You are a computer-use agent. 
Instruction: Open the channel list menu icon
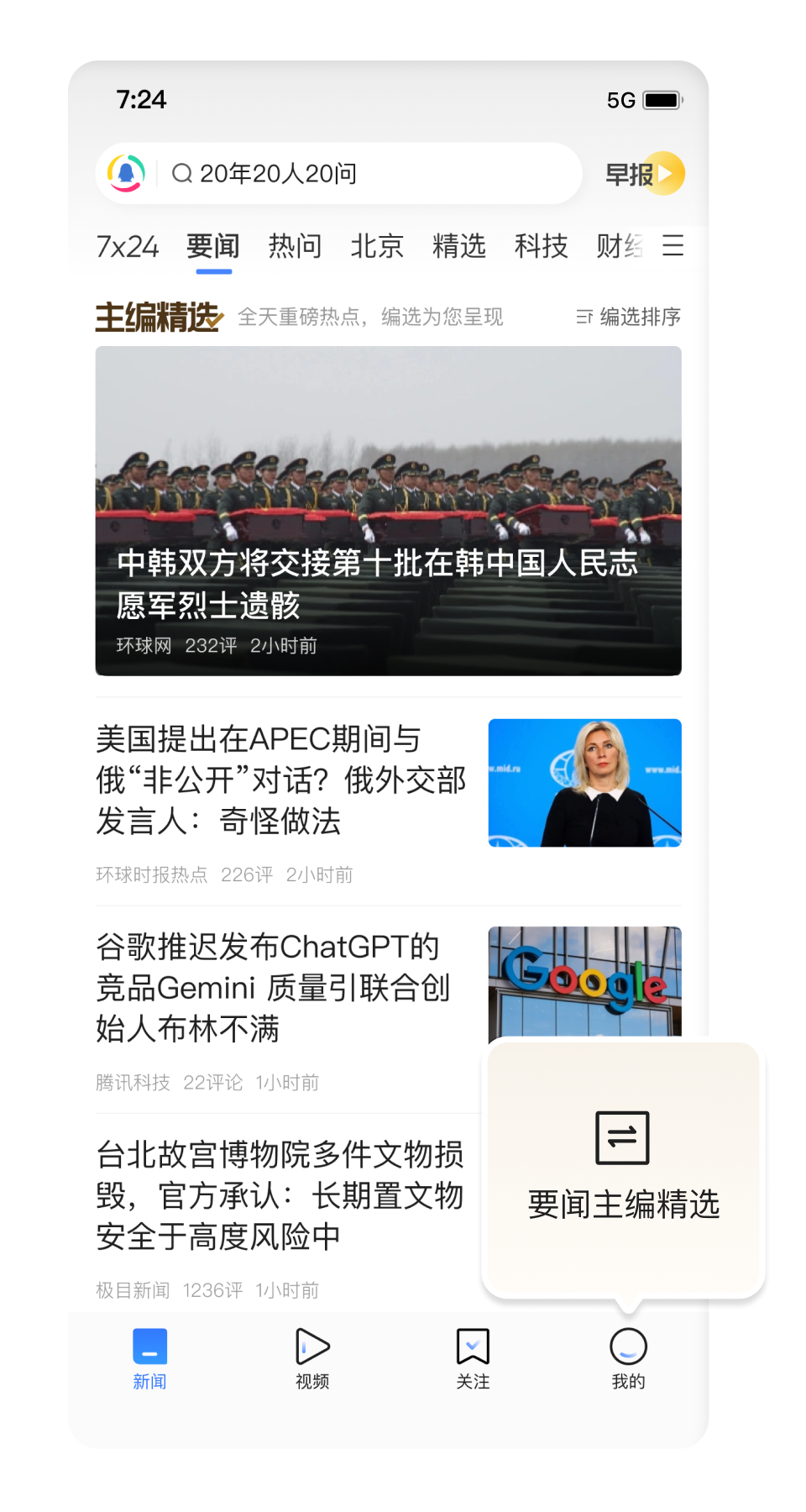click(x=673, y=246)
